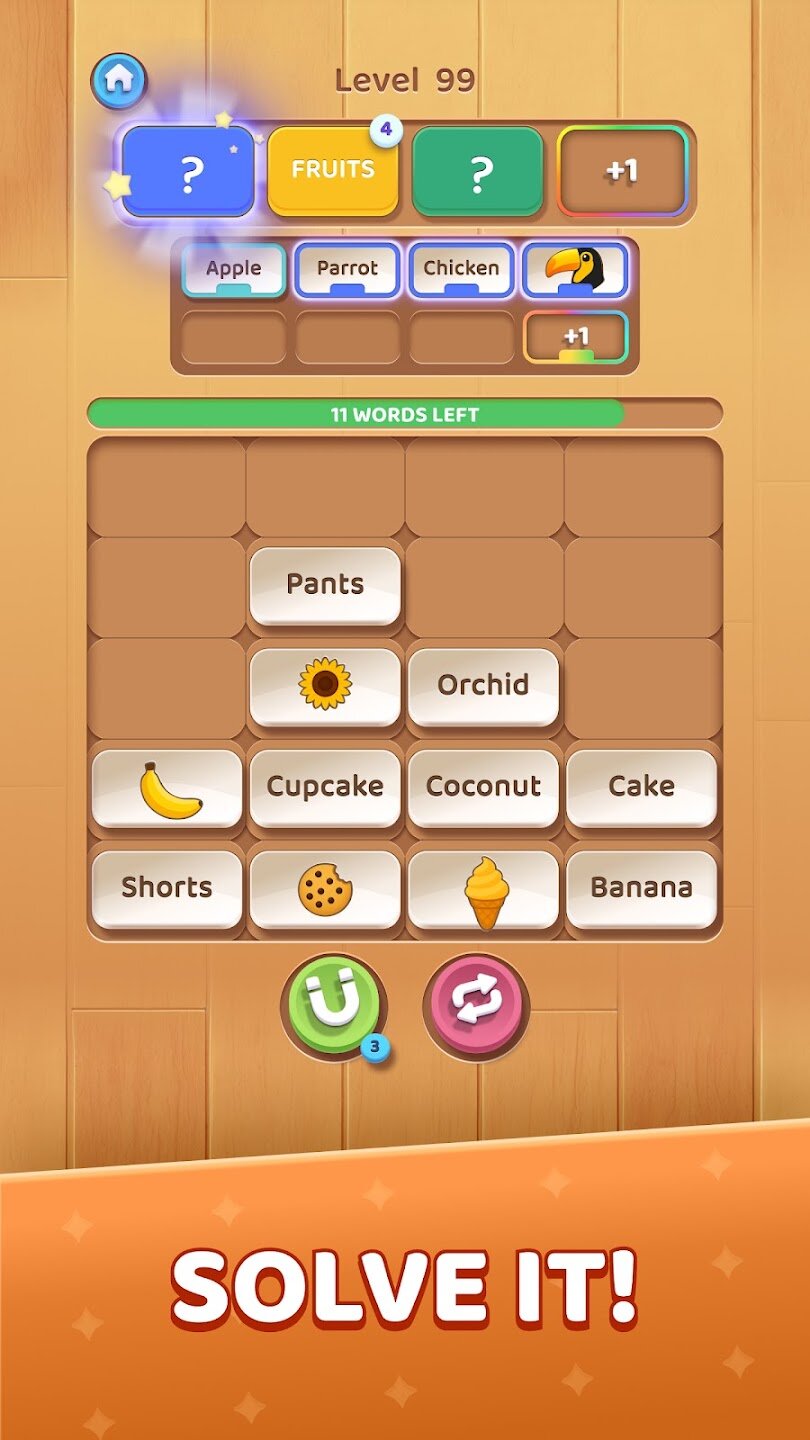Select the Banana word tile
The width and height of the screenshot is (810, 1440).
(x=641, y=888)
